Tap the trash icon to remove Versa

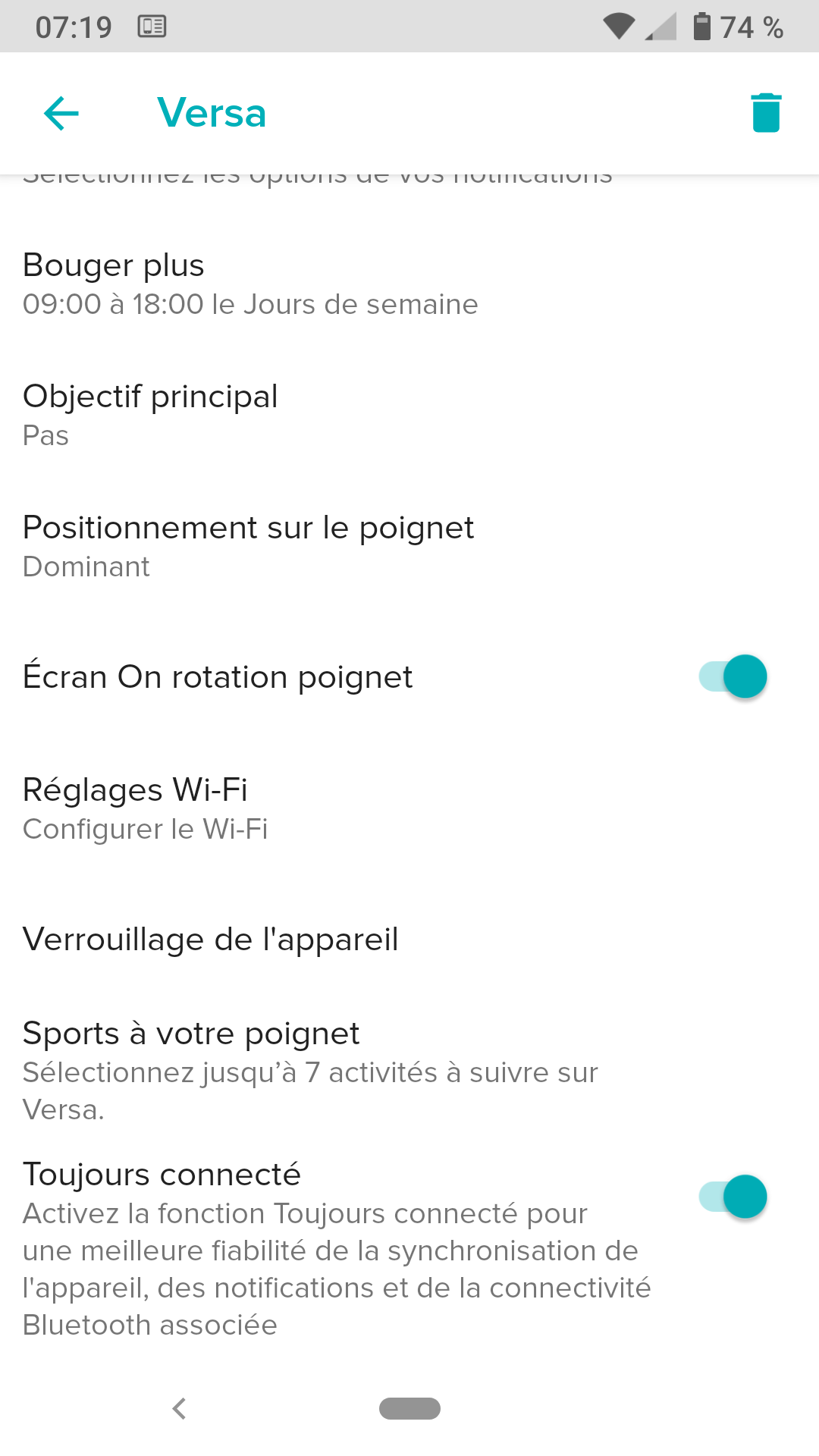click(x=766, y=113)
